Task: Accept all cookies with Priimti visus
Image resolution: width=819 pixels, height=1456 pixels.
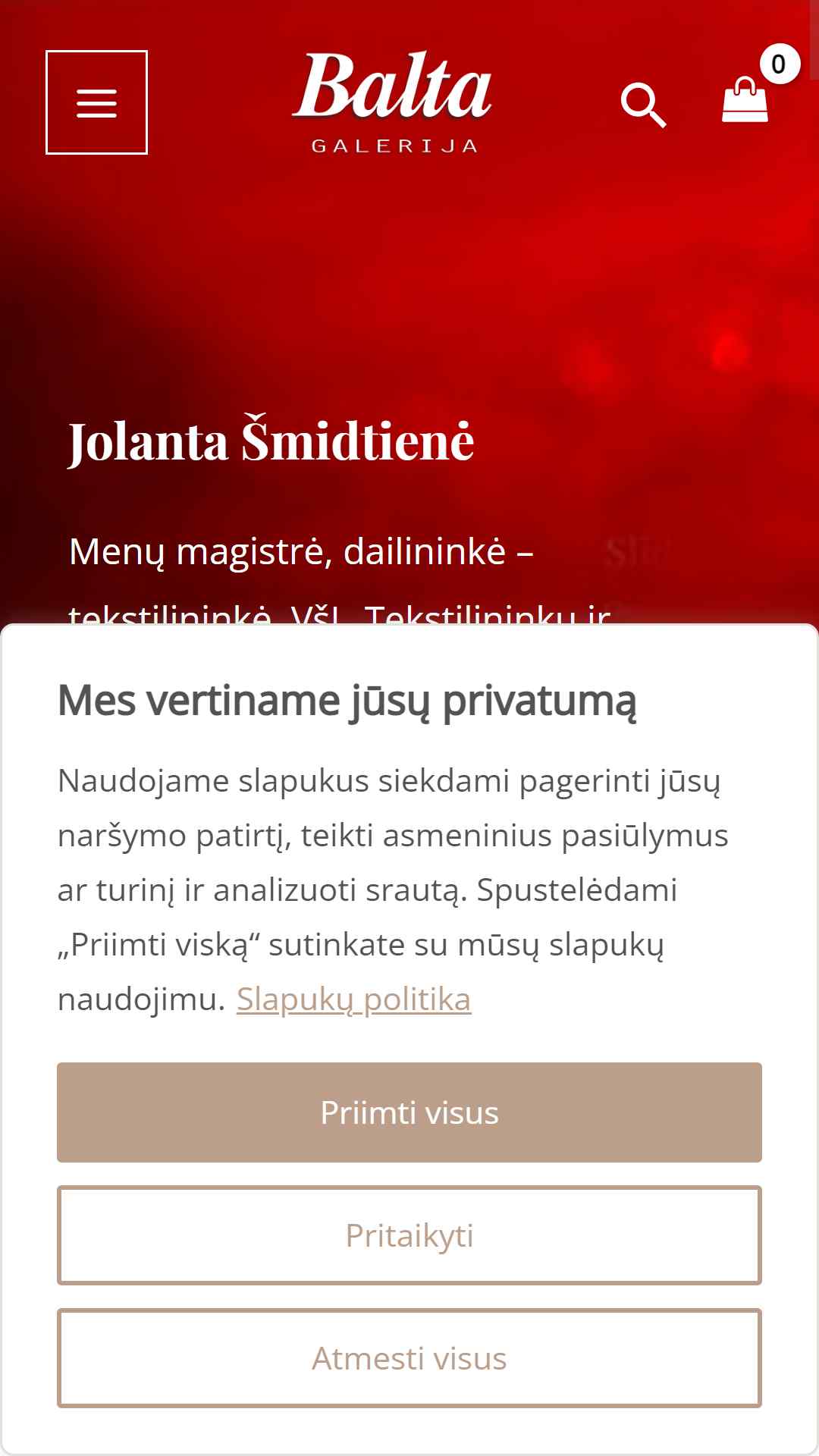Action: pos(409,1112)
